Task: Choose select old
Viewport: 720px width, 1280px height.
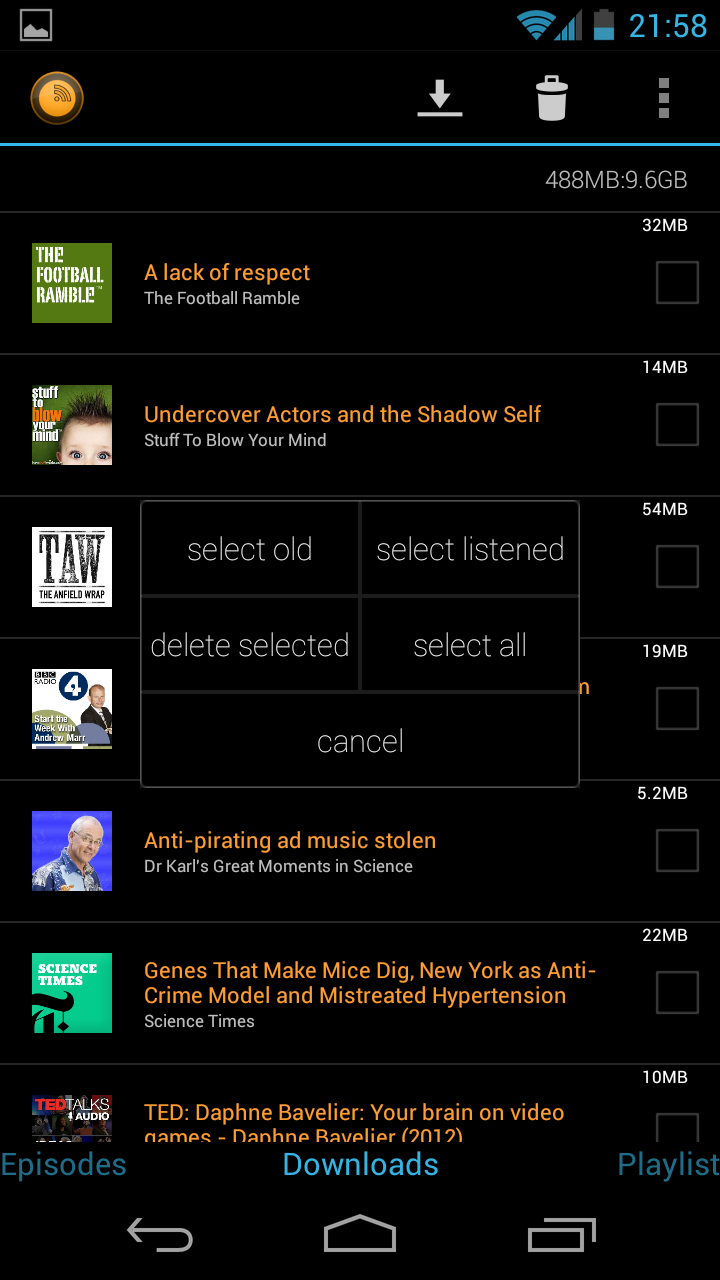Action: pyautogui.click(x=250, y=549)
